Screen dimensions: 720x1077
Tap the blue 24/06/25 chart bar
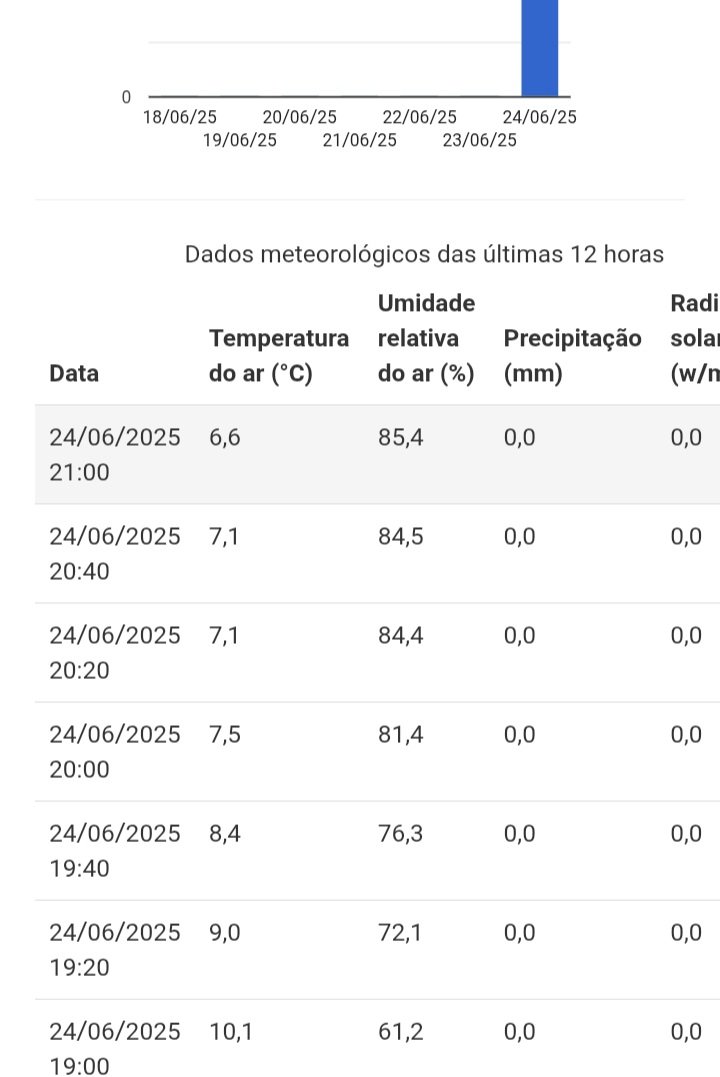click(x=540, y=48)
